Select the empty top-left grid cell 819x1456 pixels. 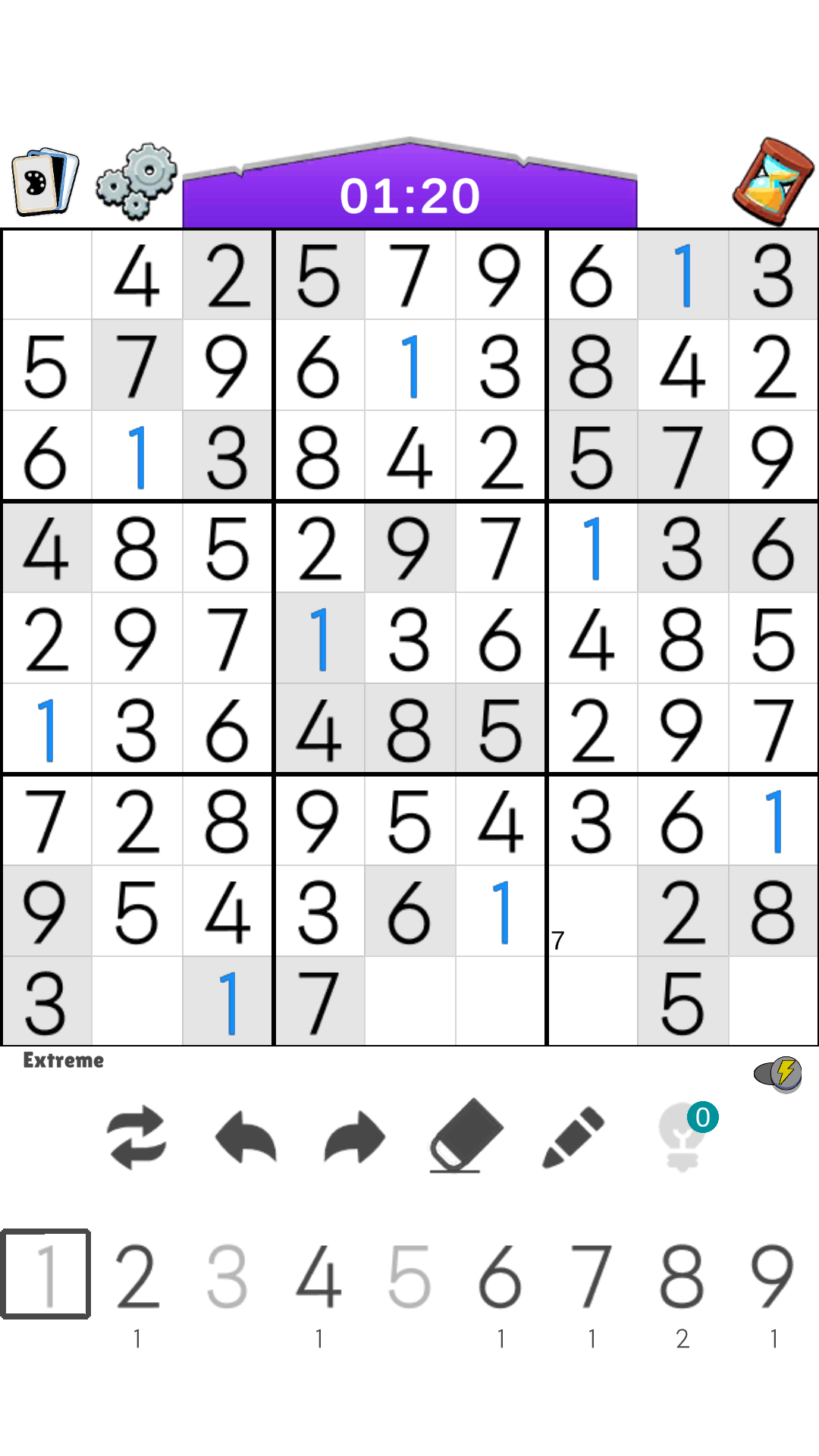pos(47,275)
